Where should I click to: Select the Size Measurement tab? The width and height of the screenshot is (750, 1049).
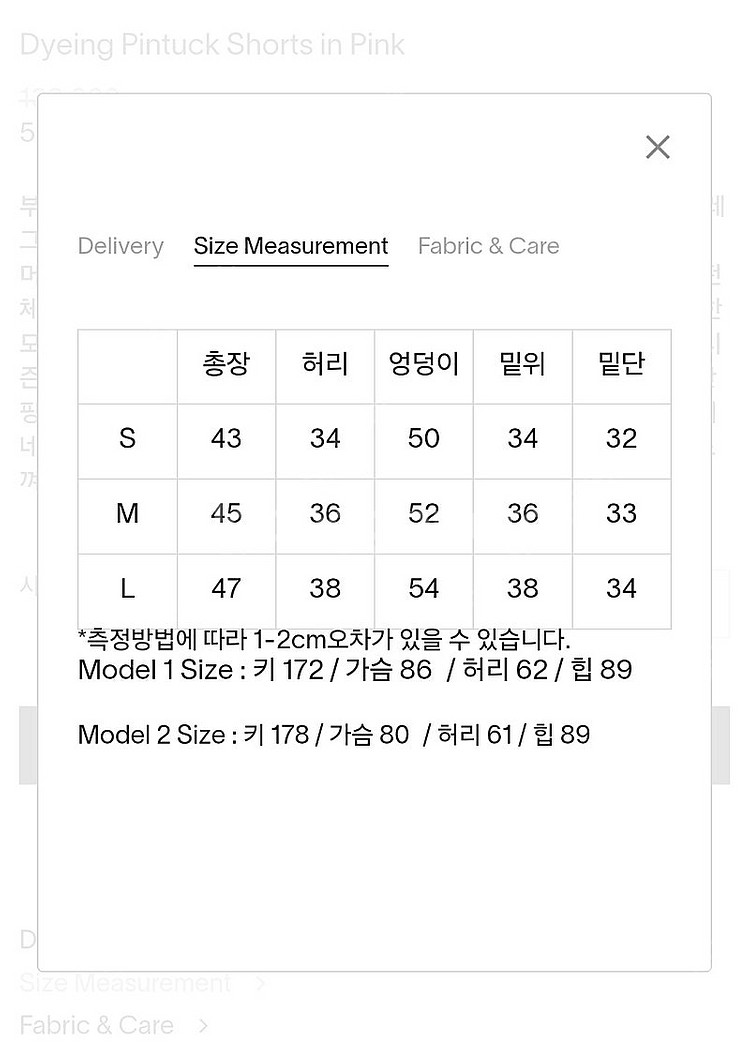291,246
